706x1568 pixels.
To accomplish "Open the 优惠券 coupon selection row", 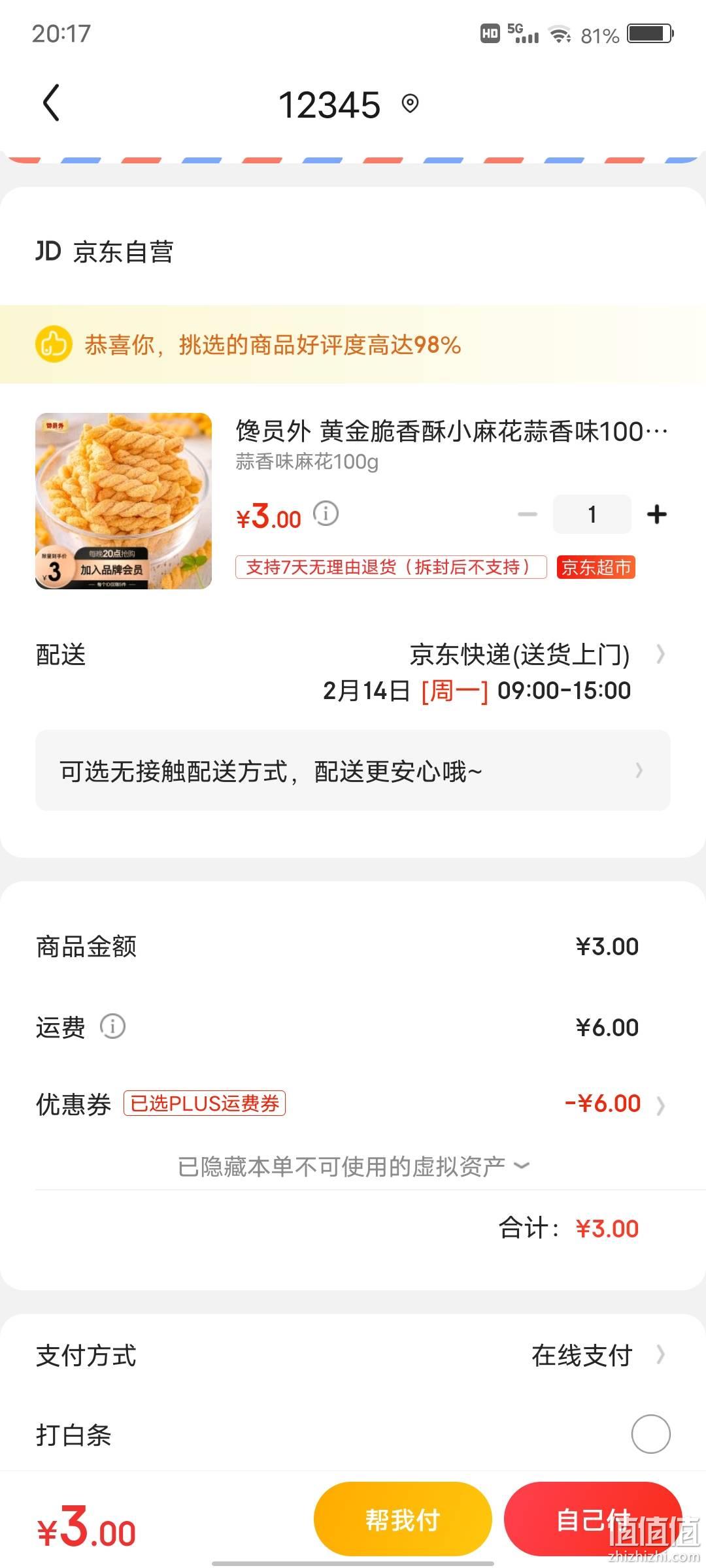I will pos(353,1104).
